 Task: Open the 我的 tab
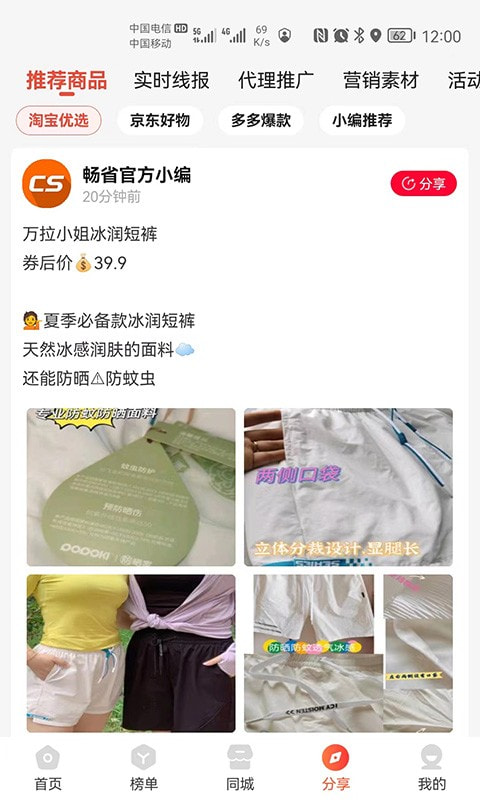click(432, 768)
